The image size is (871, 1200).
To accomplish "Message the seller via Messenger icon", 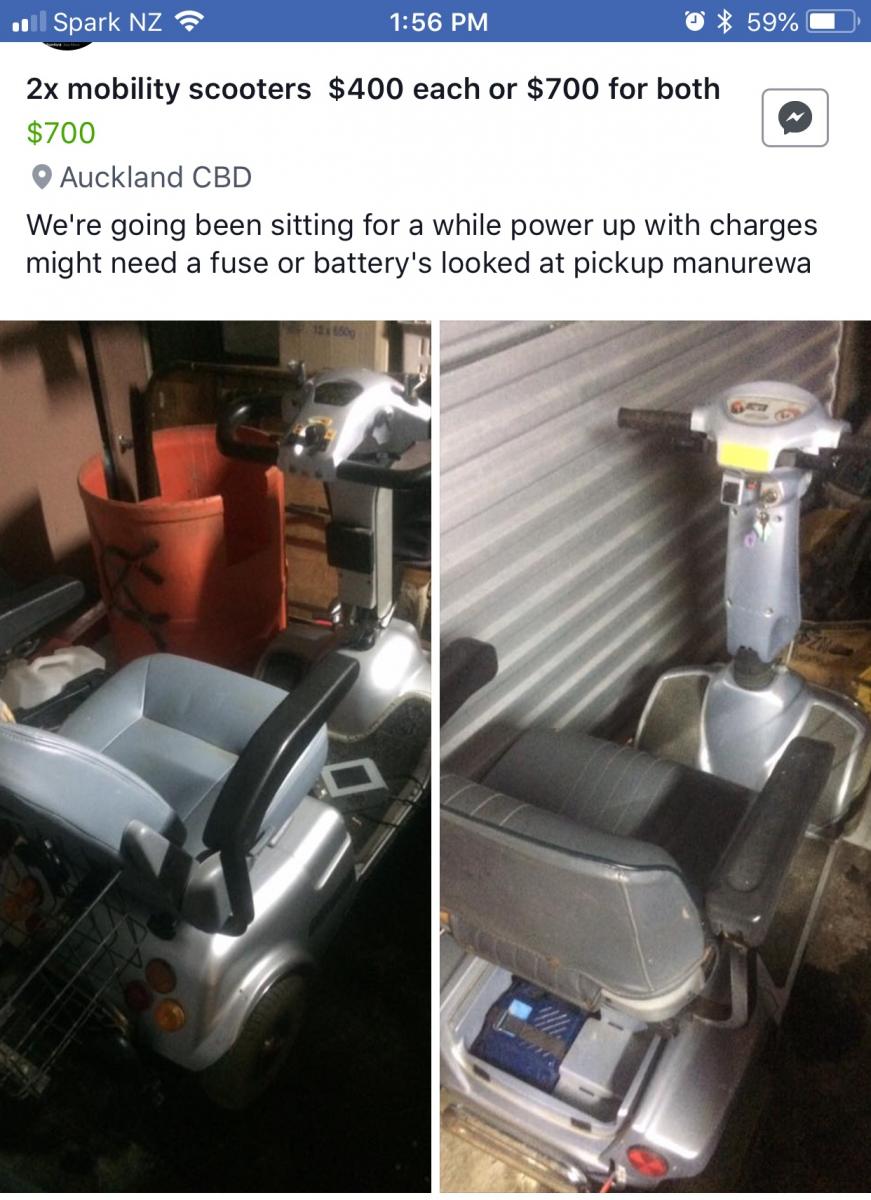I will pyautogui.click(x=794, y=118).
